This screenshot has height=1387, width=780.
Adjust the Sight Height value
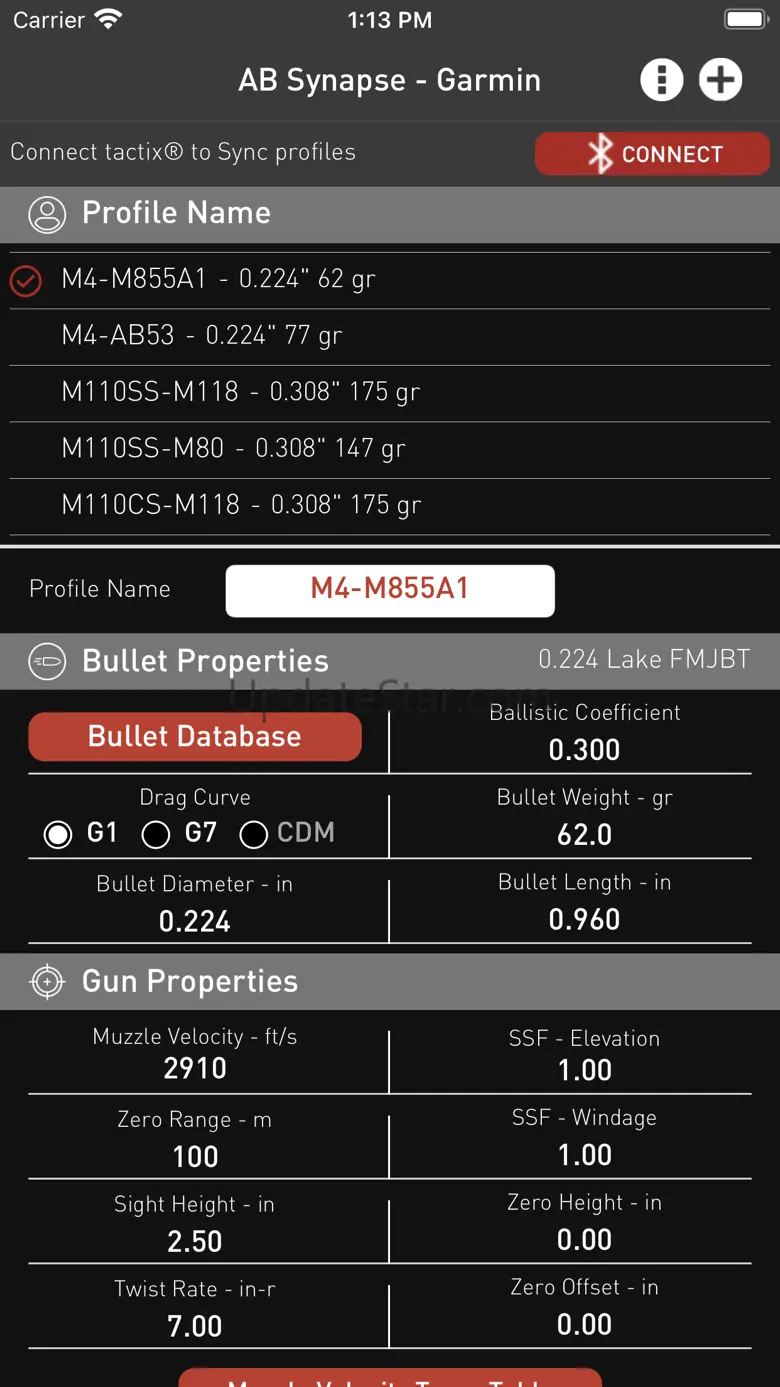pyautogui.click(x=195, y=1242)
